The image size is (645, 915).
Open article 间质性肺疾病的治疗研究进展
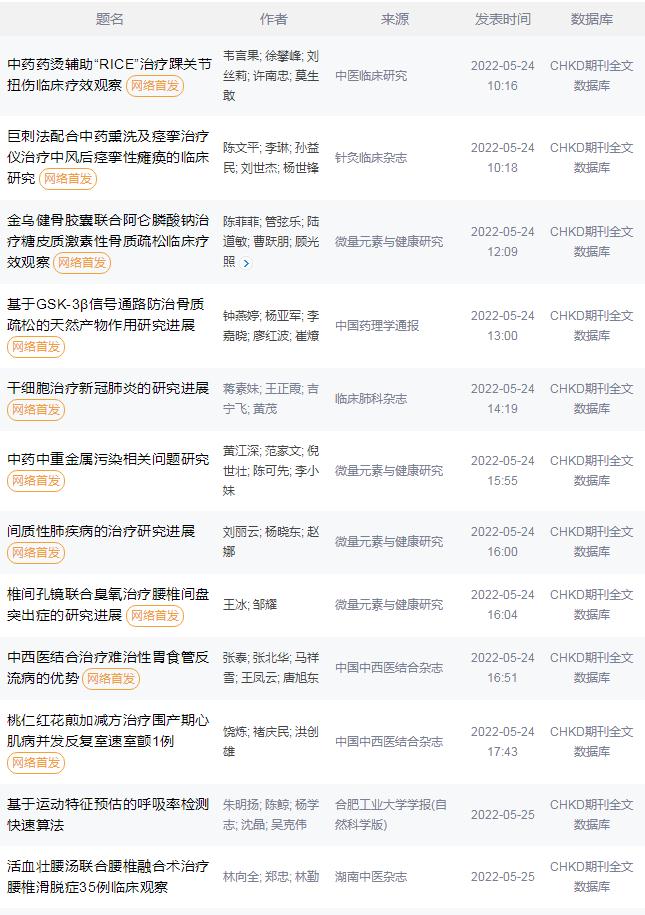[x=101, y=530]
